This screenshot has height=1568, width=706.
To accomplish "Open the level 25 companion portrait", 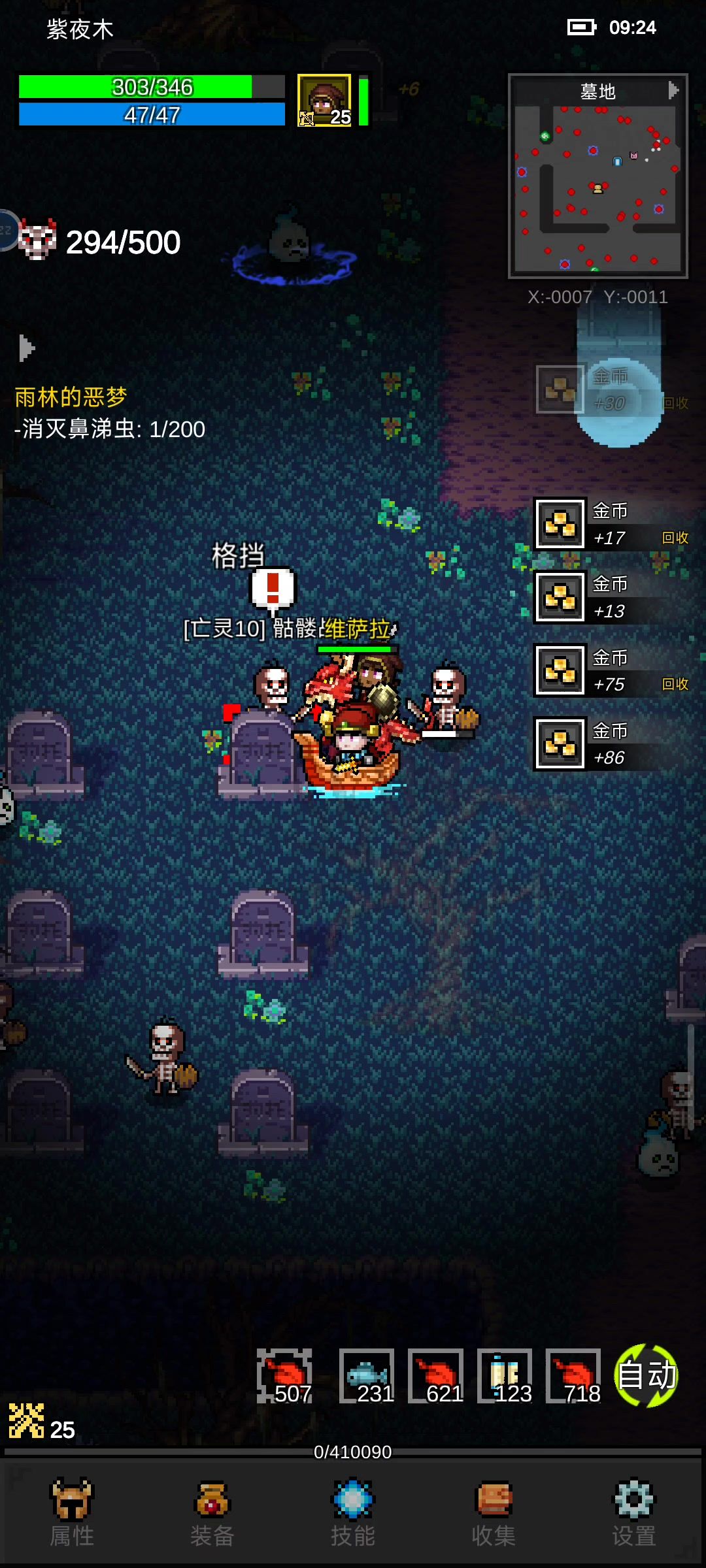I will [324, 100].
